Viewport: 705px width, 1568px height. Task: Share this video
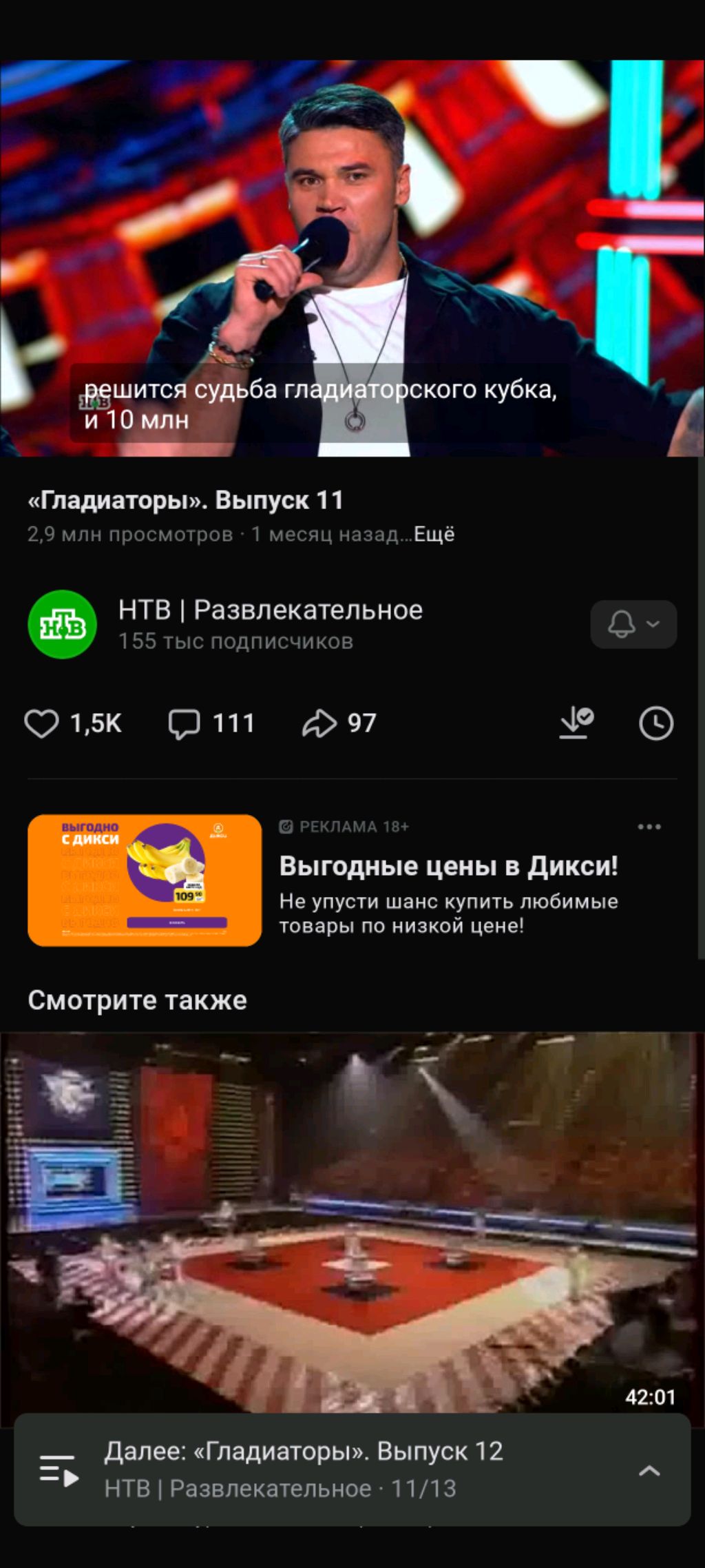click(x=319, y=723)
